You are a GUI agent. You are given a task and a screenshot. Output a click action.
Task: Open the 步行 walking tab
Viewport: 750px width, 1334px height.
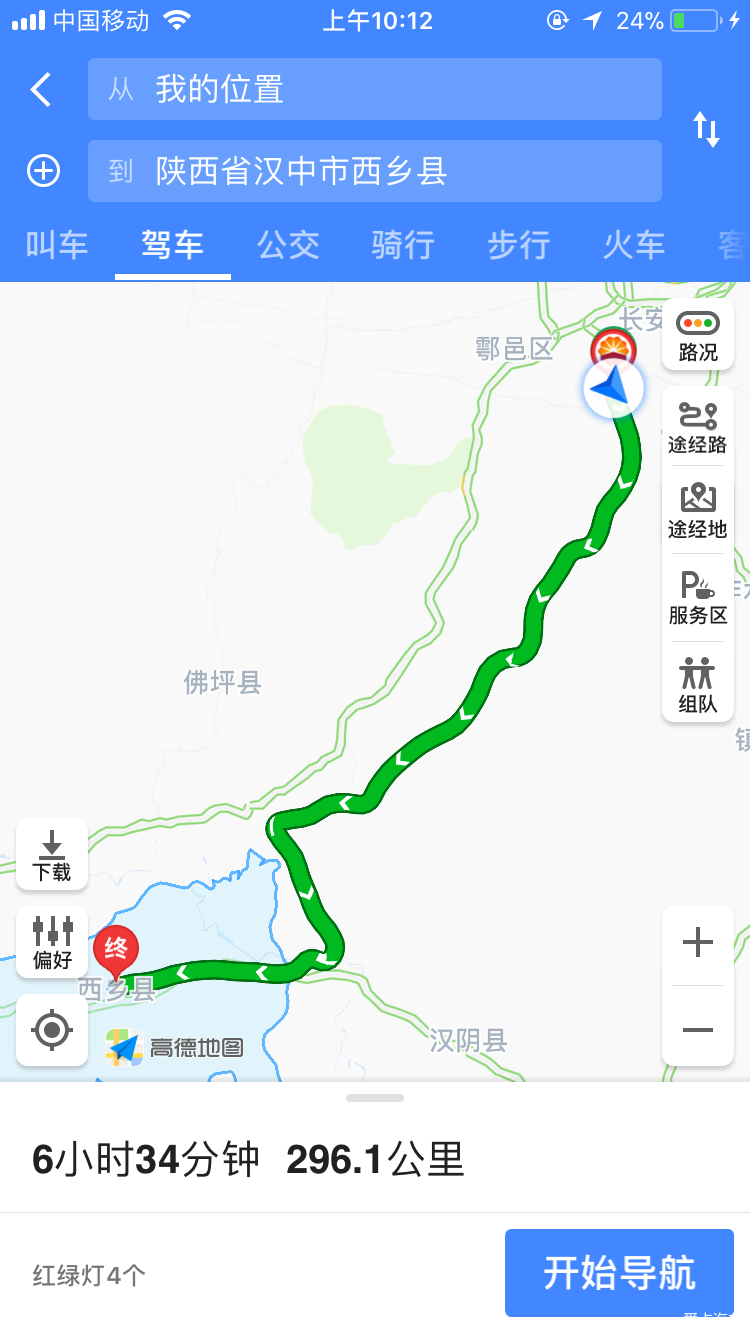pos(518,245)
